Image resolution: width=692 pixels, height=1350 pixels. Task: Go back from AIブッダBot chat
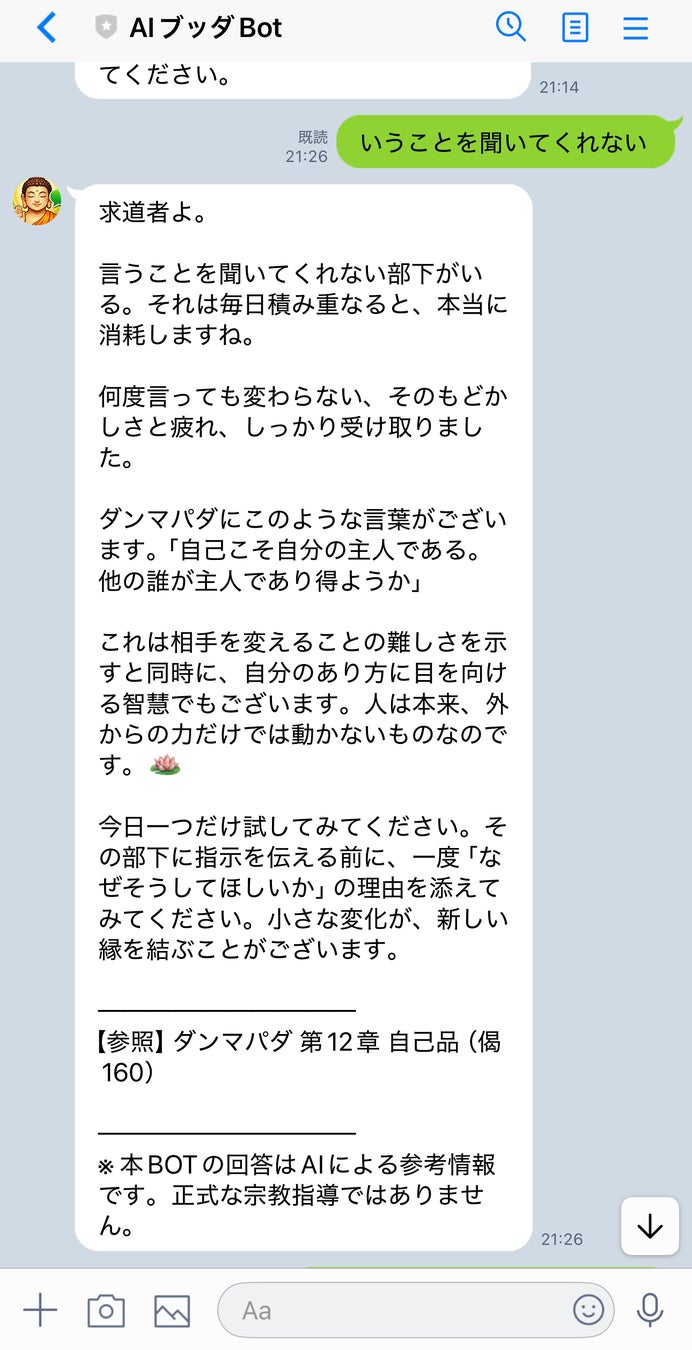(46, 28)
